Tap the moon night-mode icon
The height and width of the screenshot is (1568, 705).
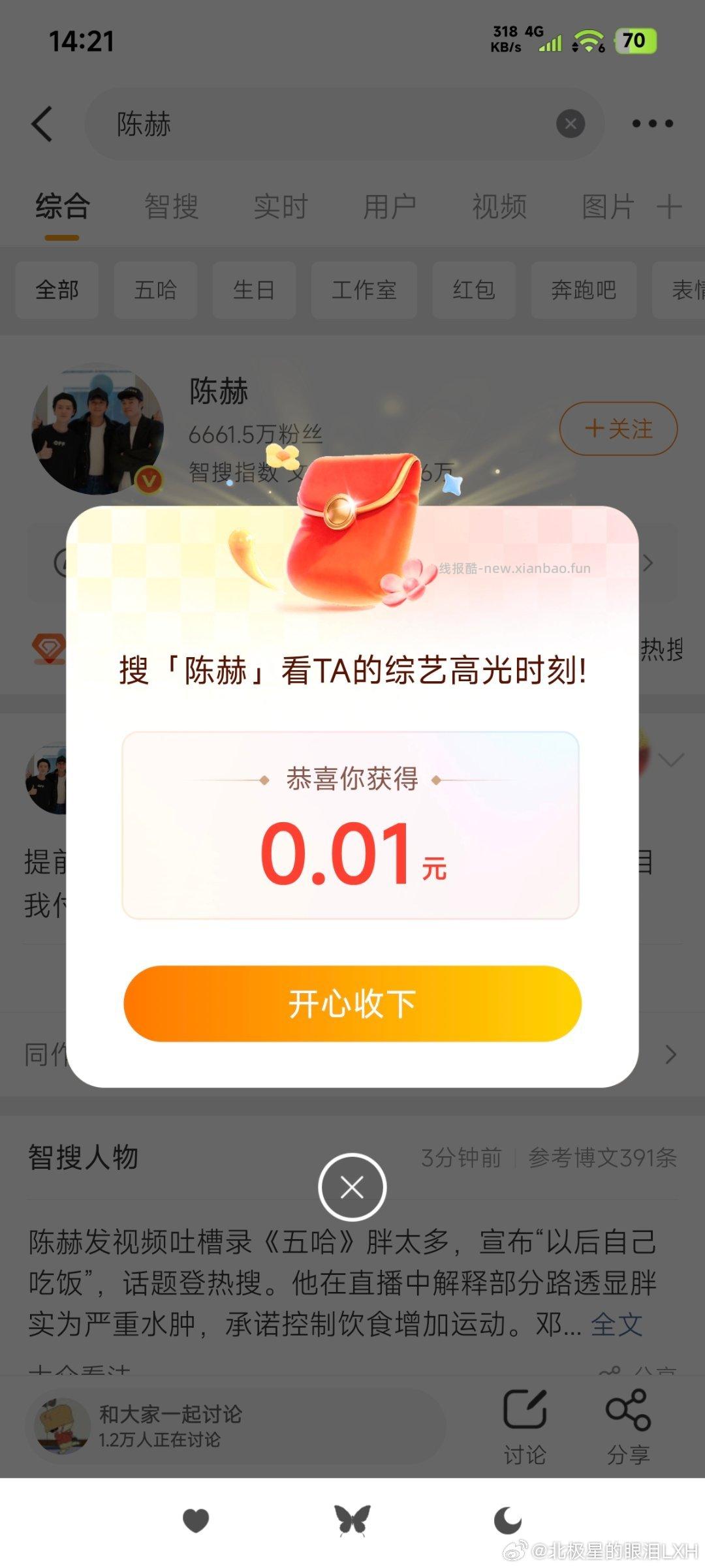508,1520
